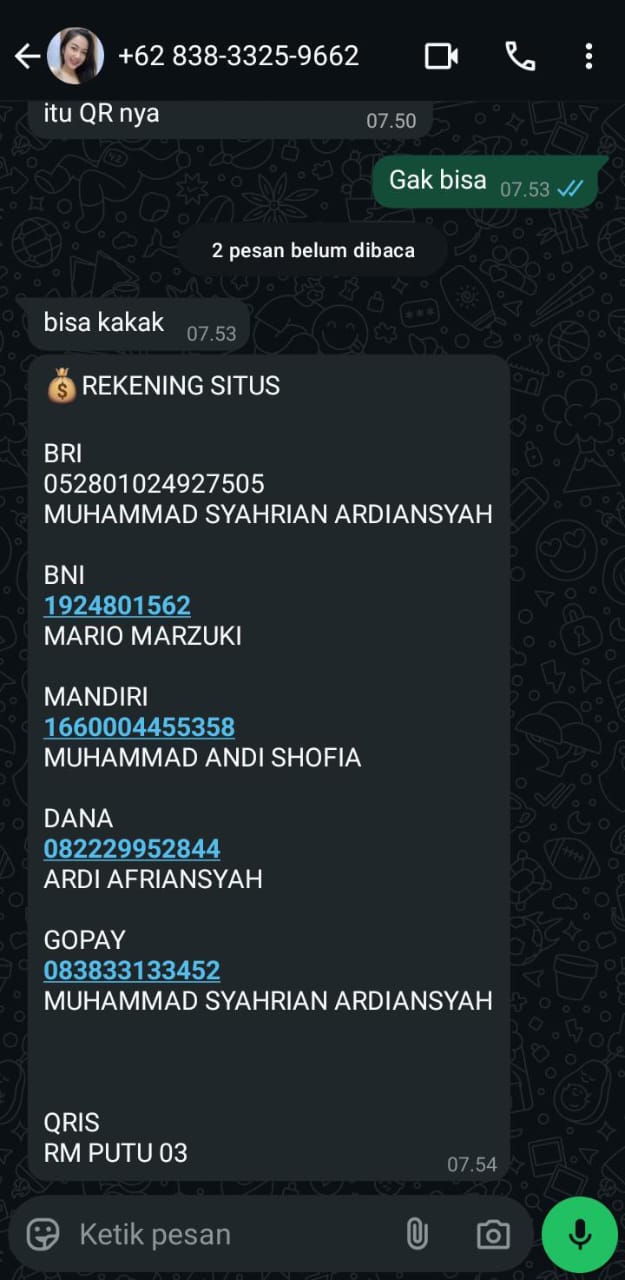Tap the GOPAY number 083833133452

(132, 970)
